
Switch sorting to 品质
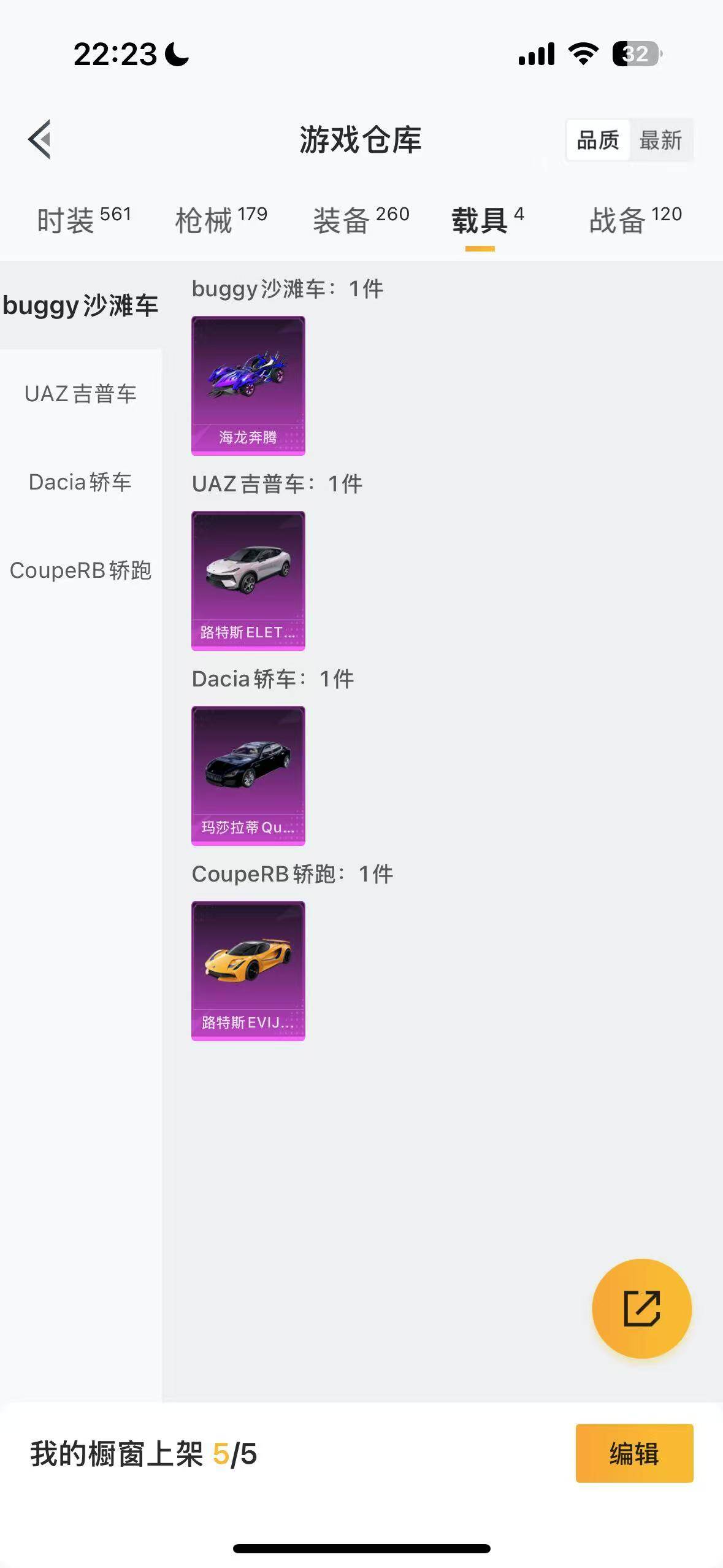[598, 140]
